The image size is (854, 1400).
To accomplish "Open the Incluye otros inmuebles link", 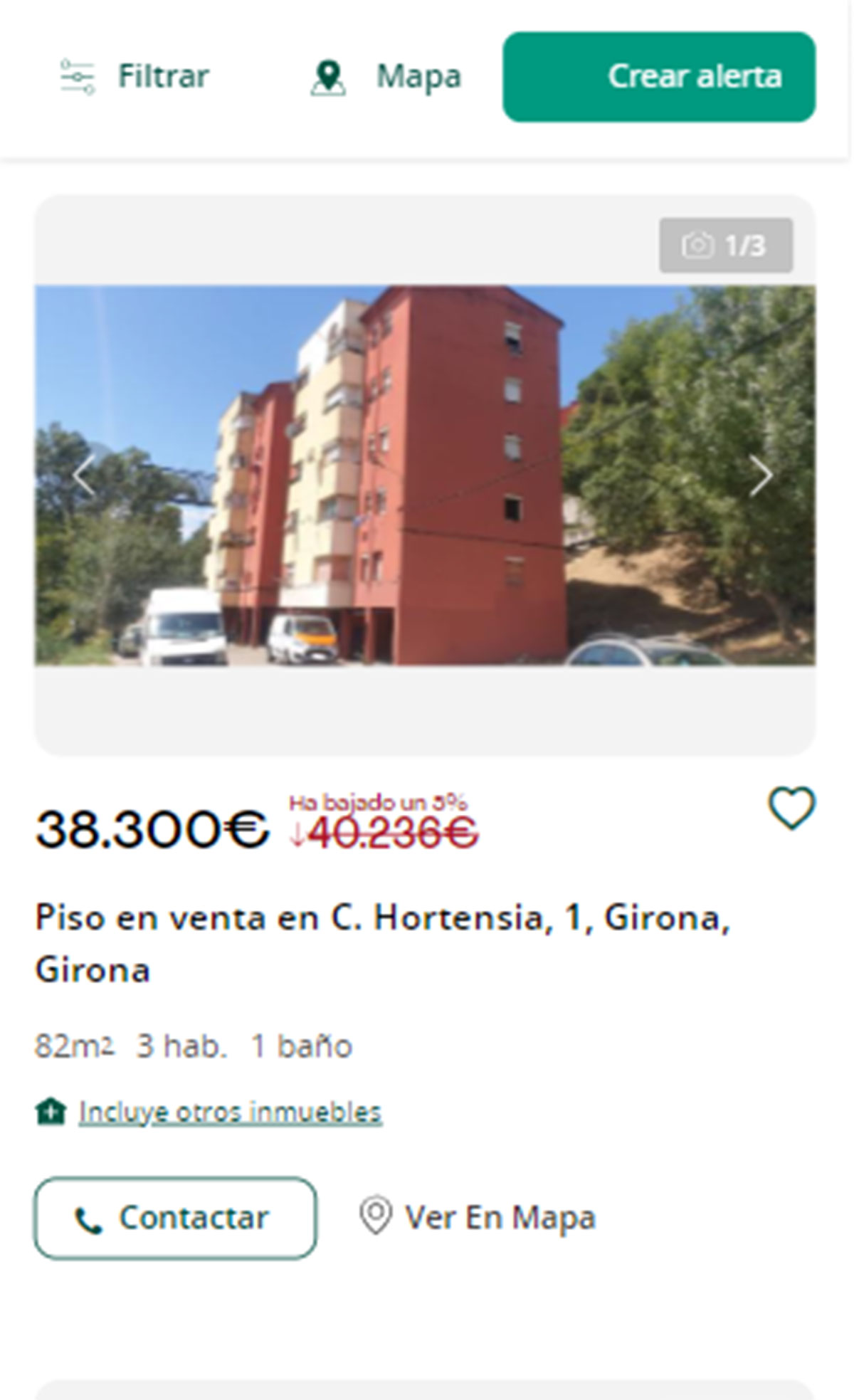I will click(x=229, y=1112).
